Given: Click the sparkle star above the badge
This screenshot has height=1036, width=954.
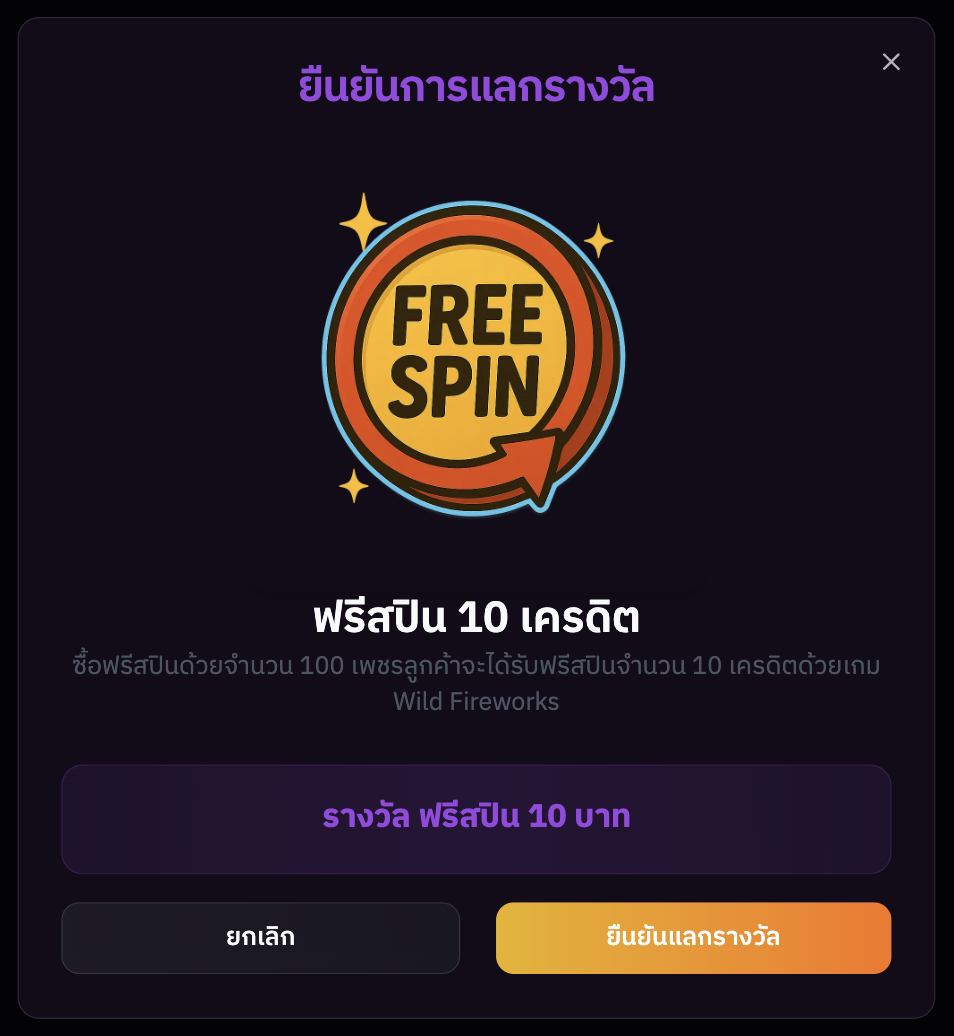Looking at the screenshot, I should point(365,222).
